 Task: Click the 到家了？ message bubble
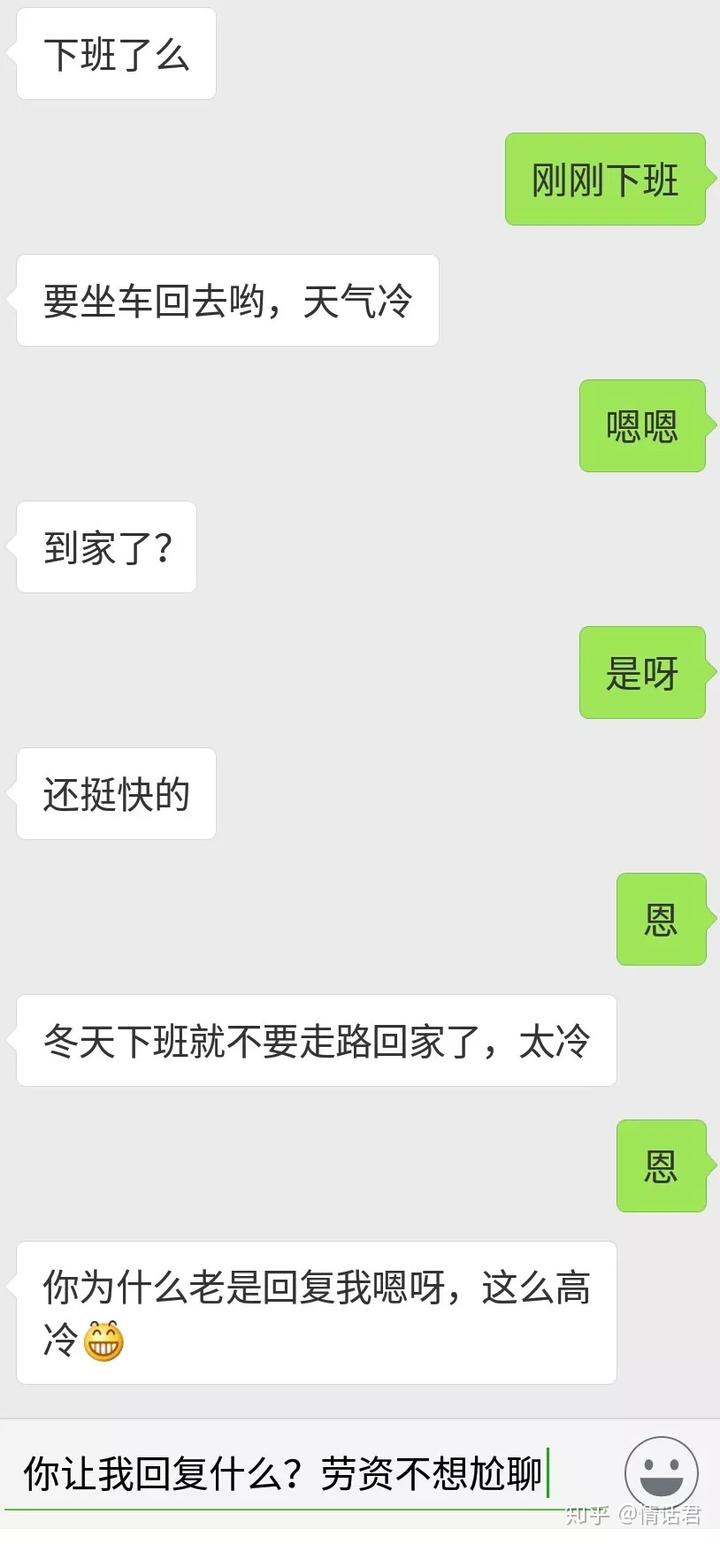(x=106, y=546)
